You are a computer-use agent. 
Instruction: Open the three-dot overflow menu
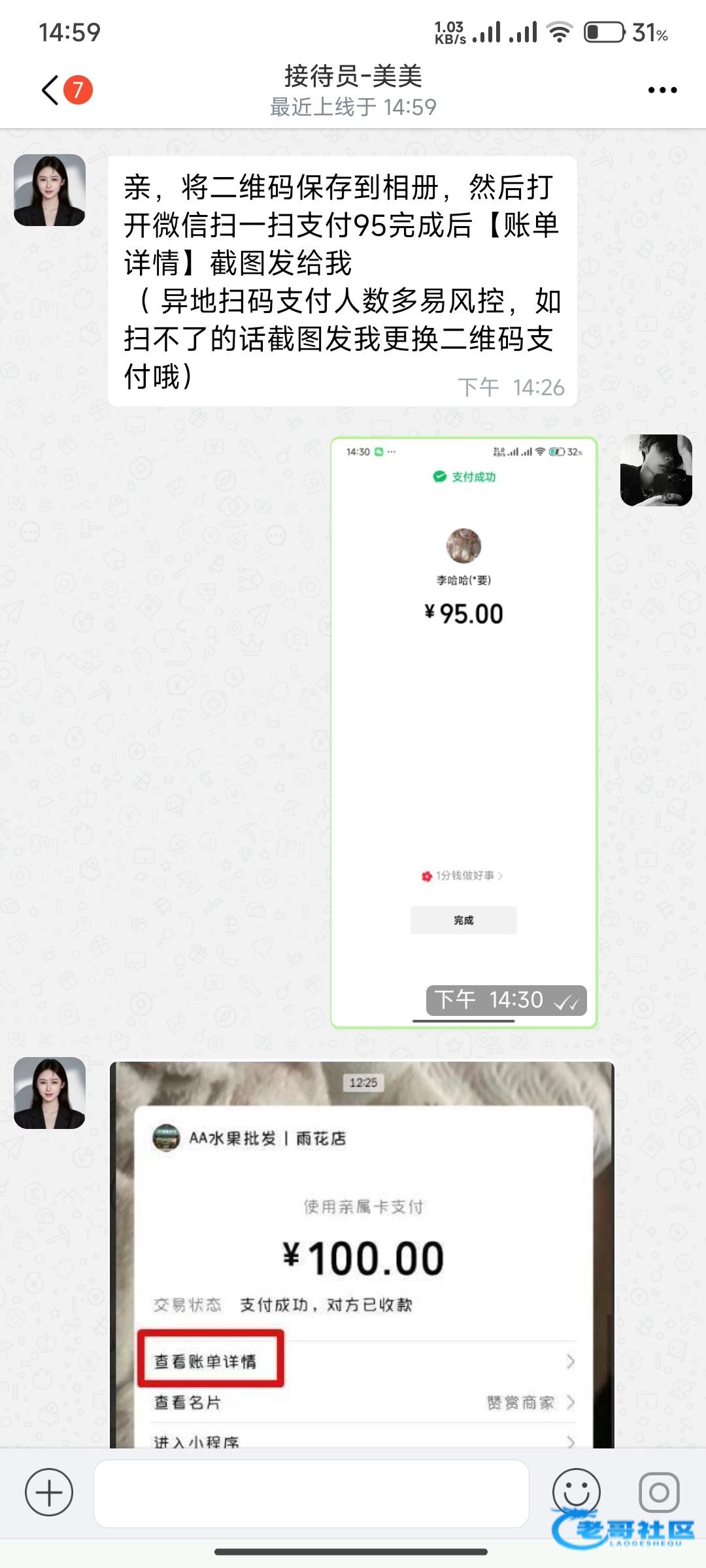tap(662, 90)
